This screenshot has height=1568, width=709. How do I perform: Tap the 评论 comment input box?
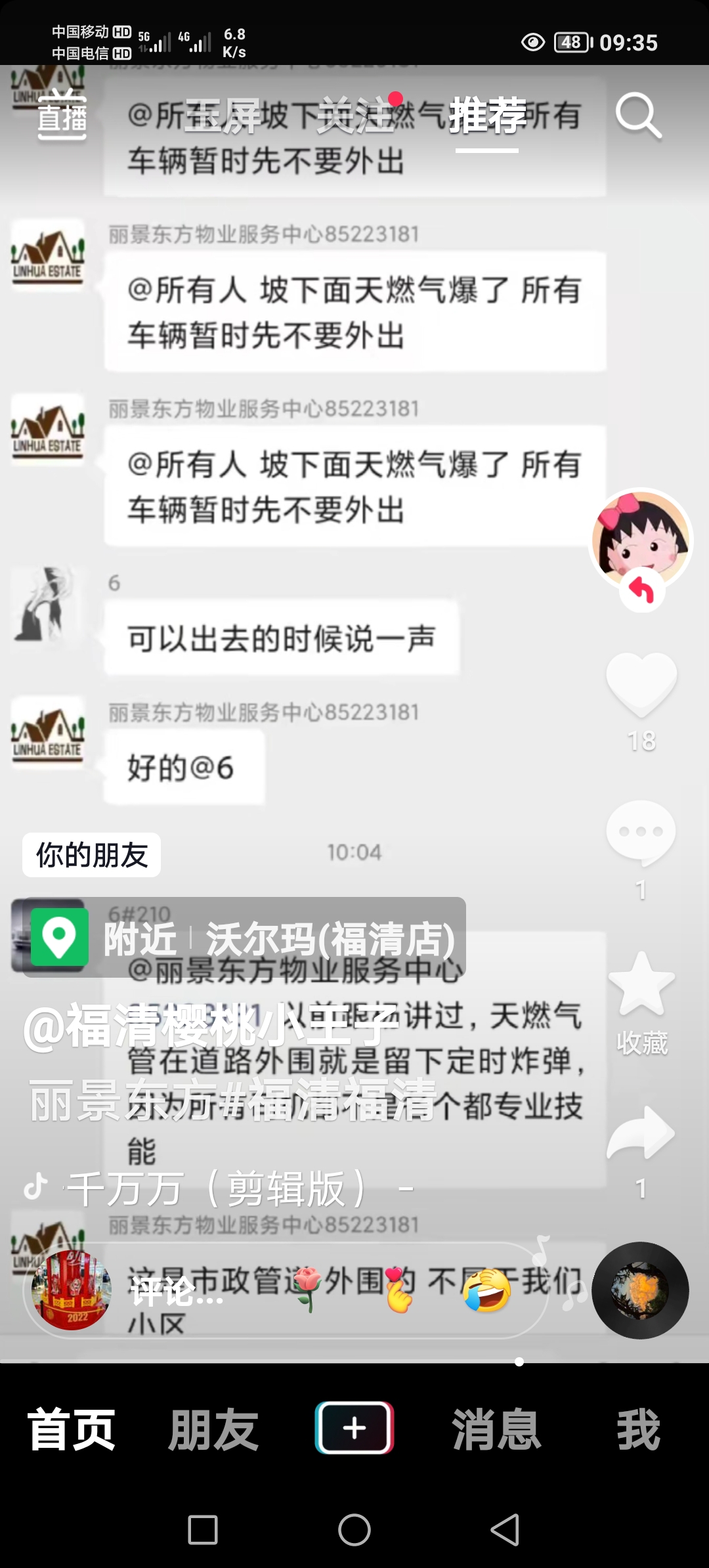click(177, 1291)
